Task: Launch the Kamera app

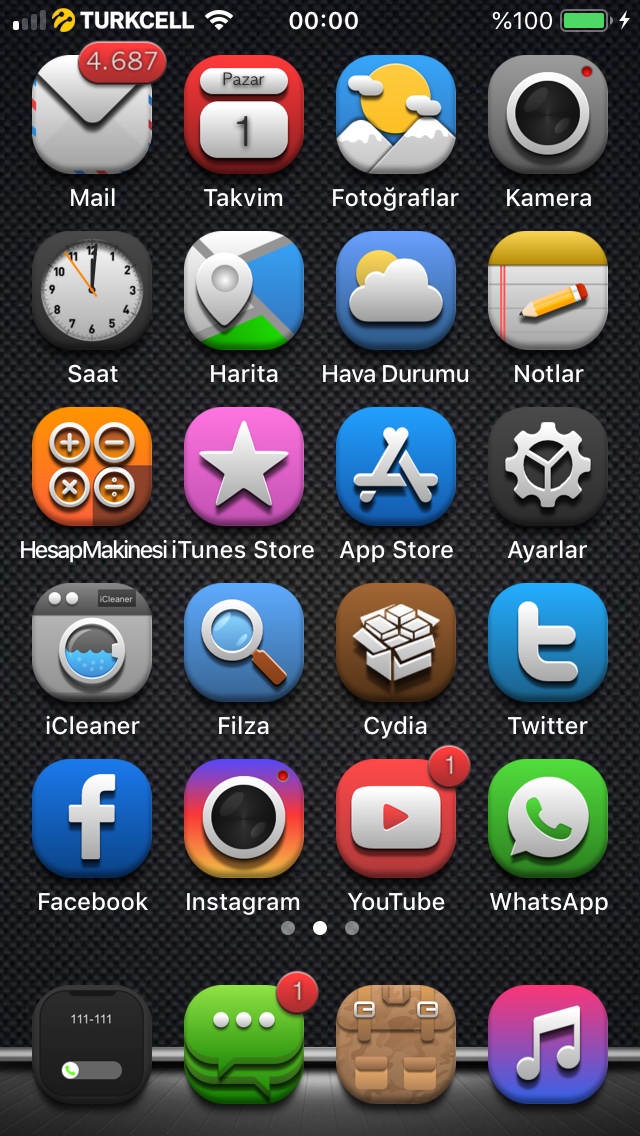Action: (548, 115)
